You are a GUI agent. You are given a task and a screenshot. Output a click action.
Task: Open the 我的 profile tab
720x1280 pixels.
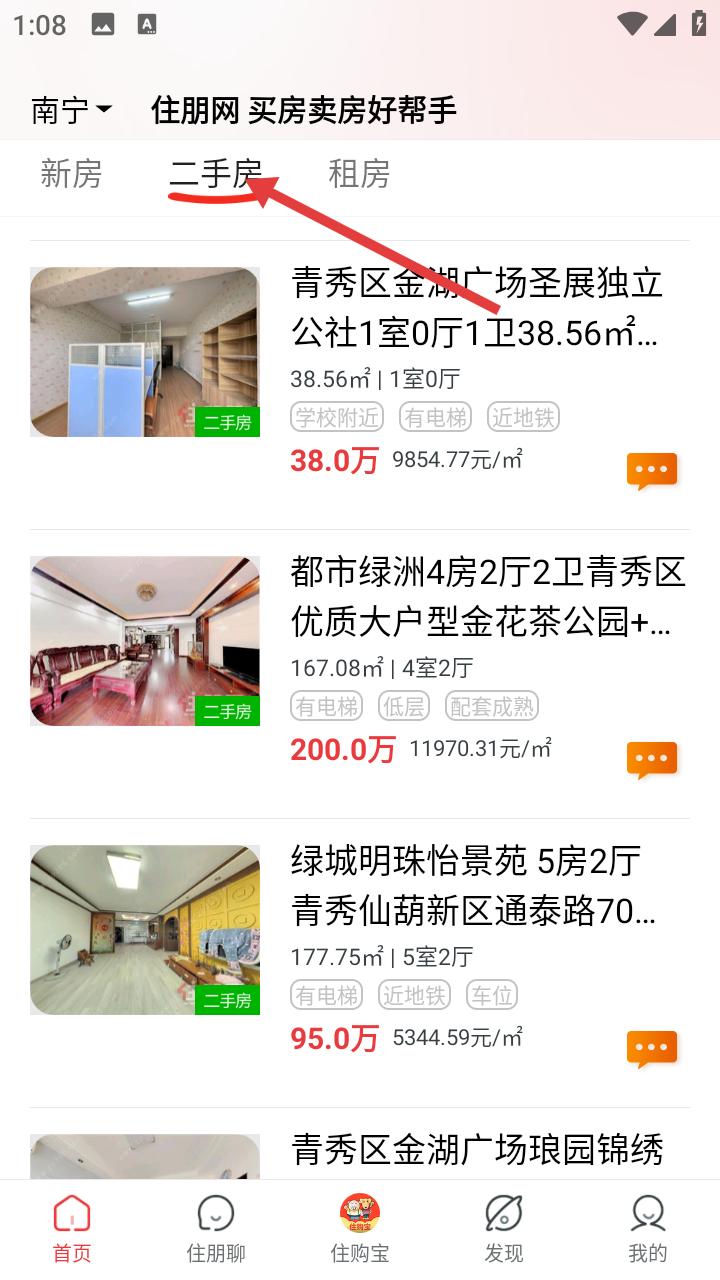coord(648,1230)
